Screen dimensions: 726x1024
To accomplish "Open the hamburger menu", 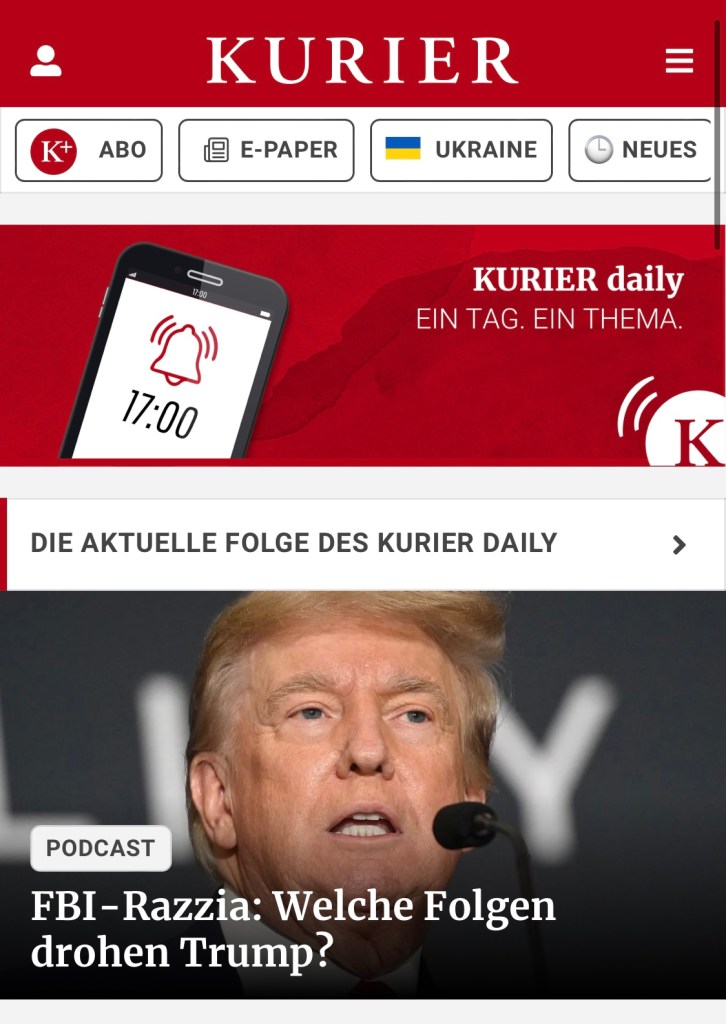I will click(x=679, y=61).
